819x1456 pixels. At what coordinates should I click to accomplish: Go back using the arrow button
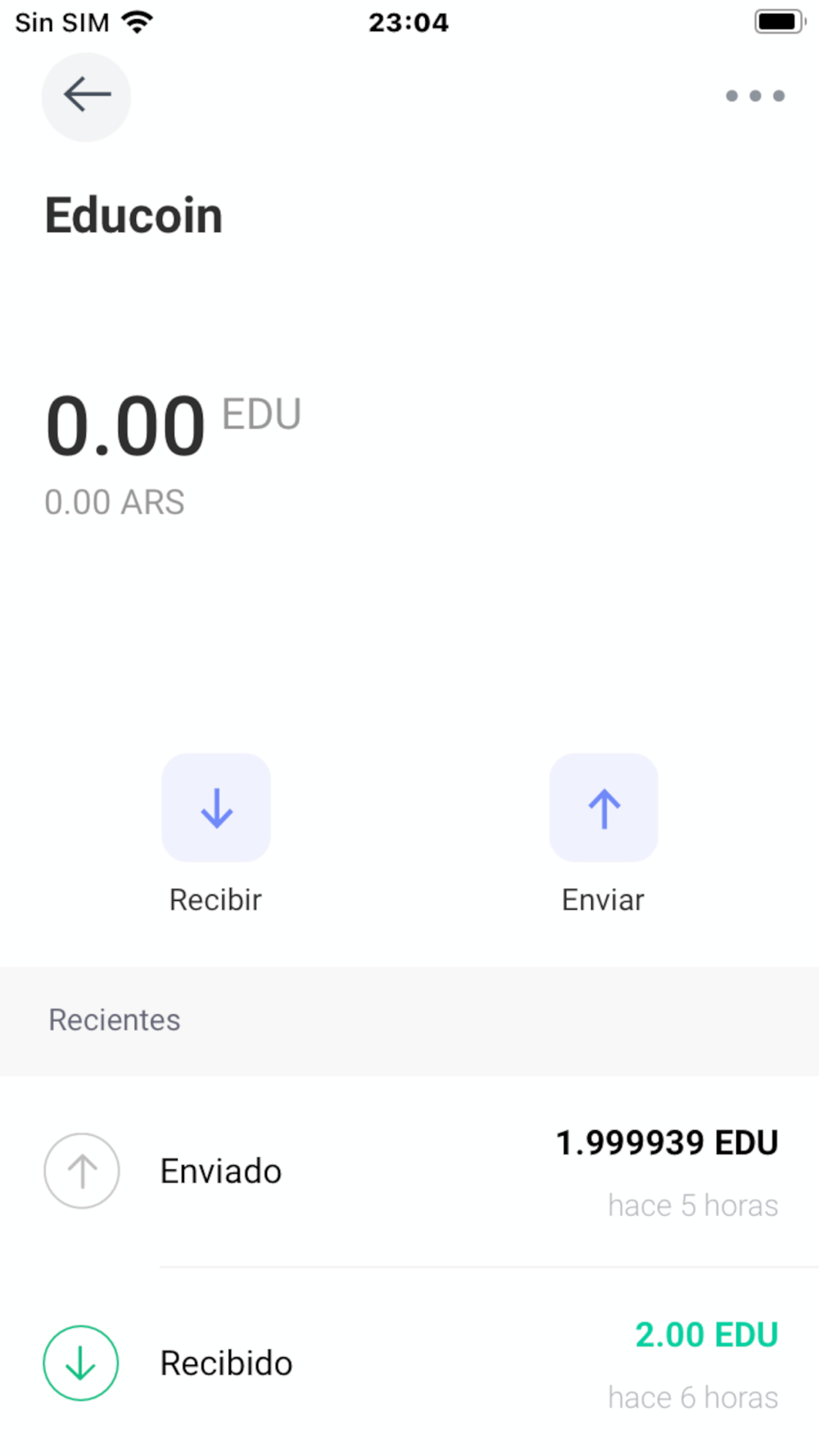86,96
